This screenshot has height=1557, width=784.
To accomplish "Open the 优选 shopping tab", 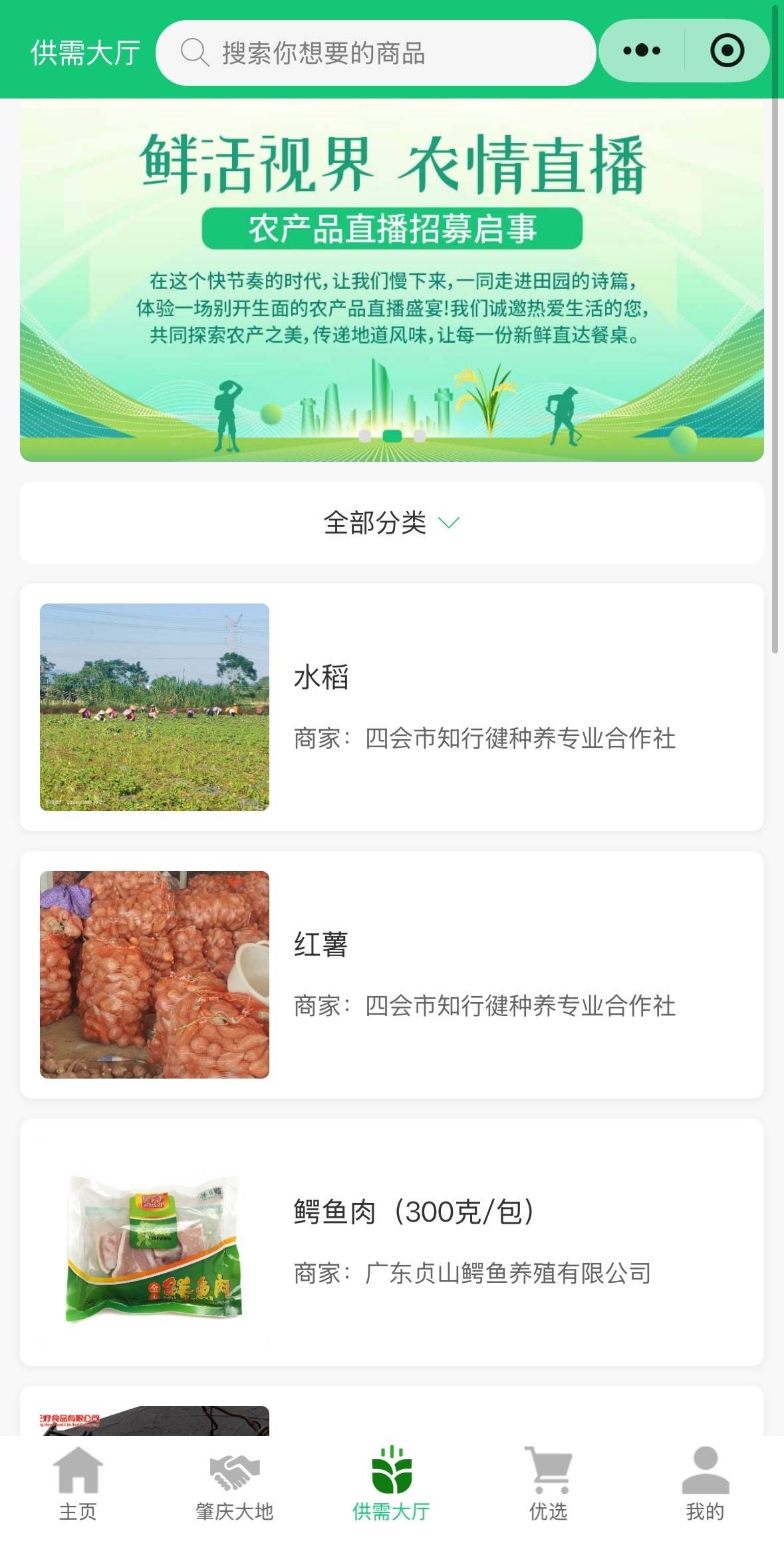I will tap(548, 1484).
